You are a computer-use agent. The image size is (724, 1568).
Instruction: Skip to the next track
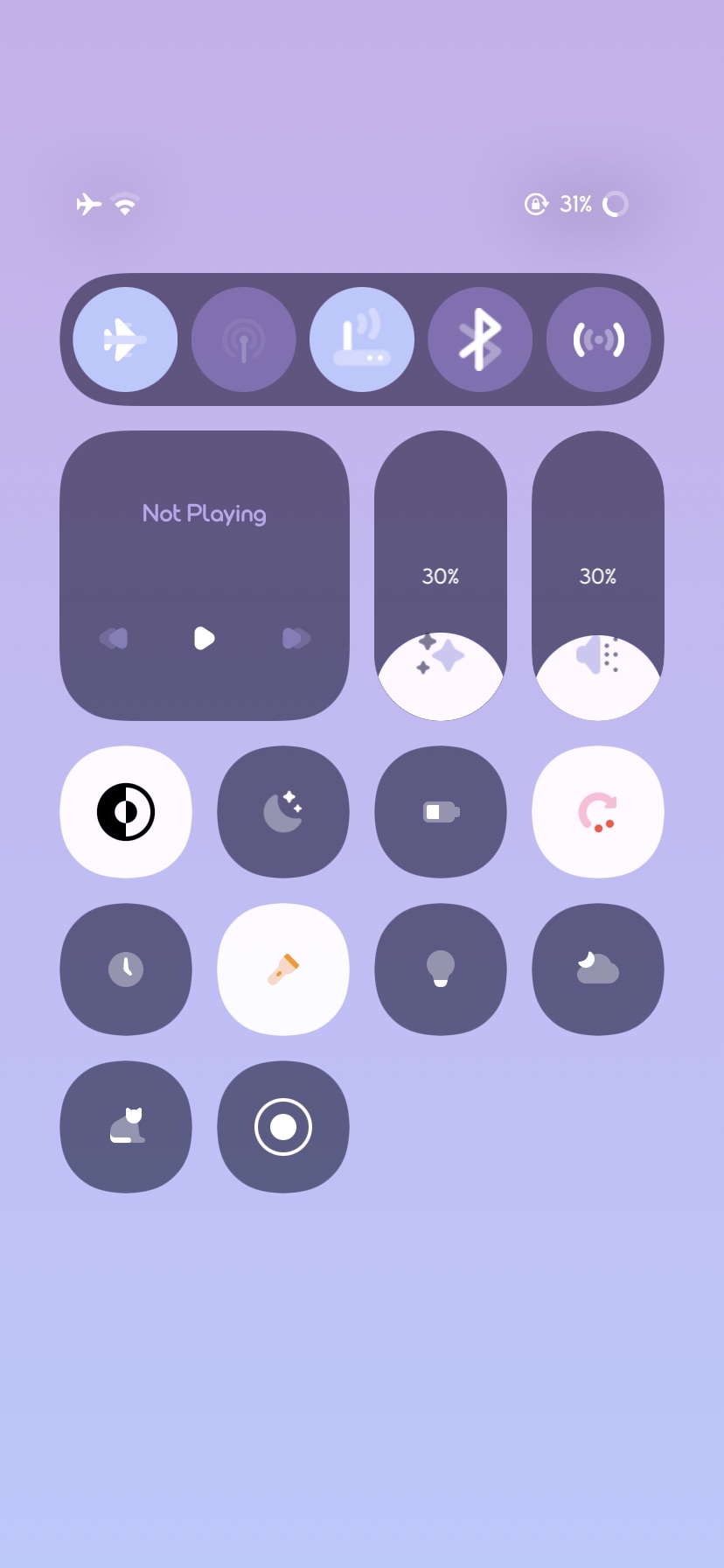[296, 638]
